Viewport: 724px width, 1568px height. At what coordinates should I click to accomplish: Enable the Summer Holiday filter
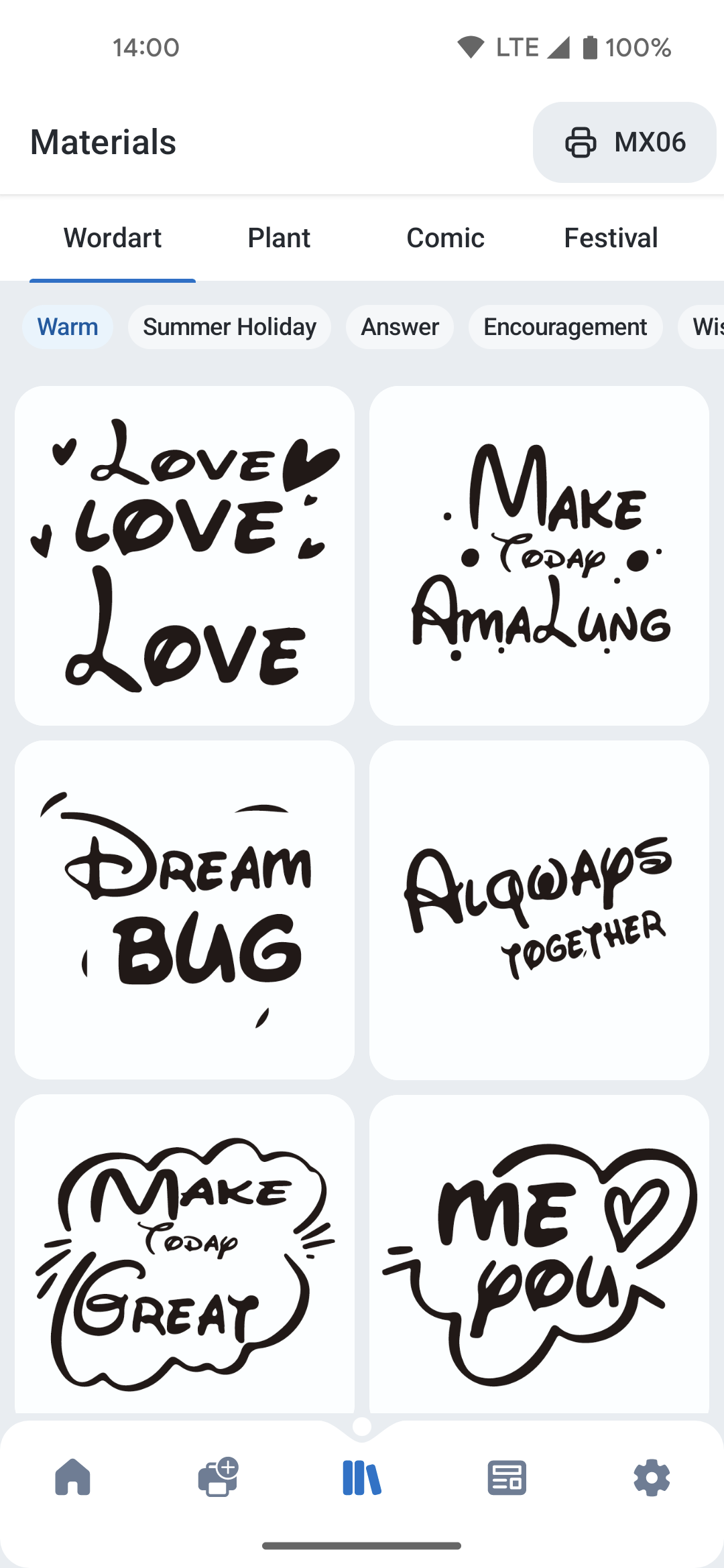[x=229, y=327]
